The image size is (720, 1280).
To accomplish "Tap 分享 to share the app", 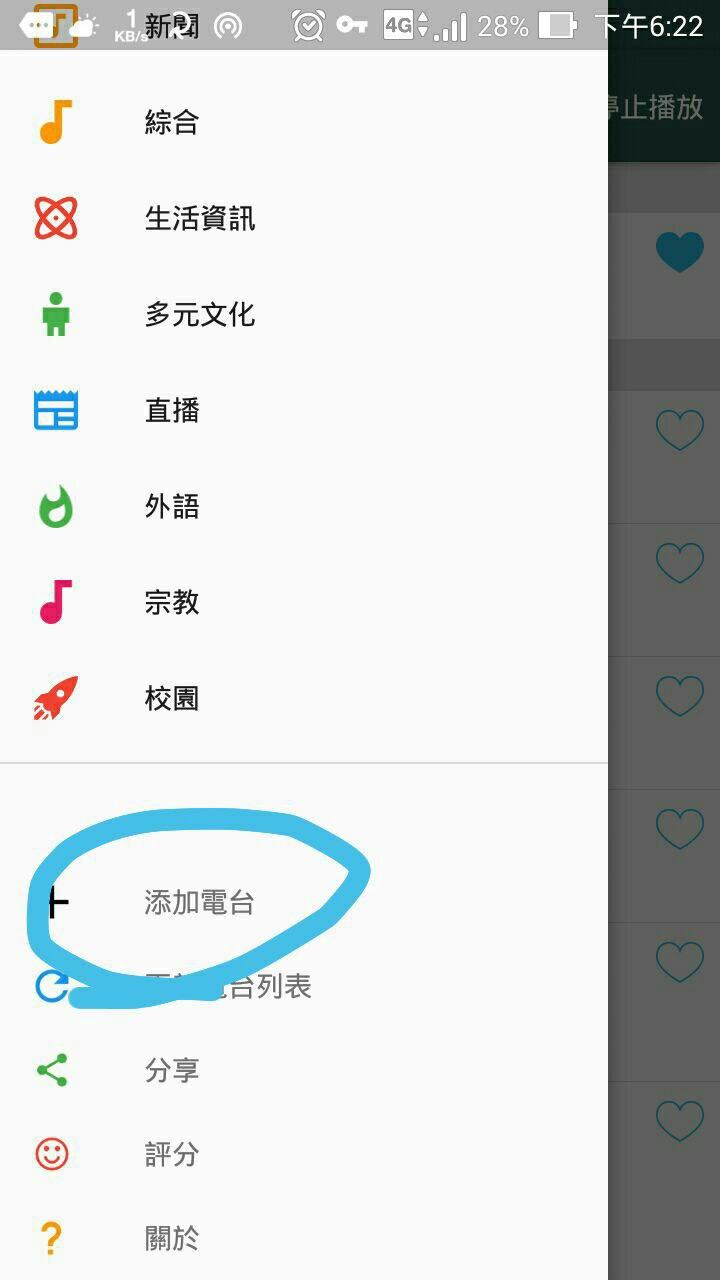I will (x=304, y=1070).
